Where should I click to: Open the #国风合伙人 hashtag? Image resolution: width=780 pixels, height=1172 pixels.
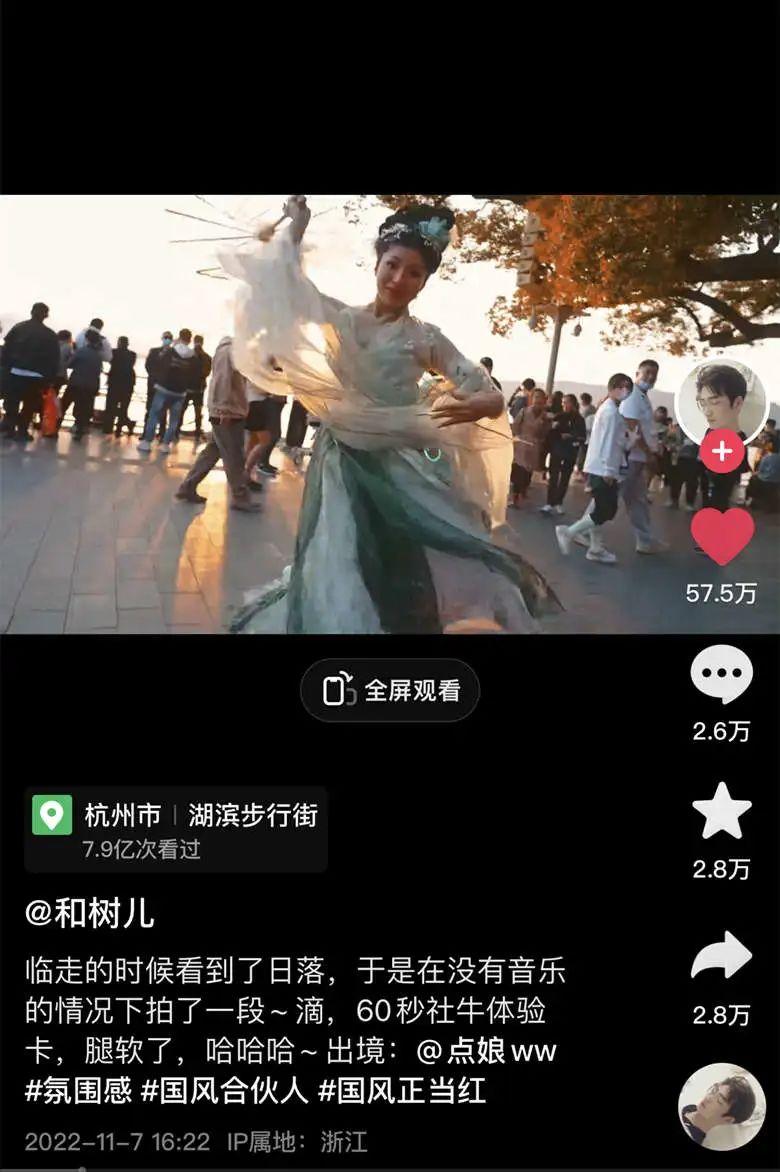225,1090
